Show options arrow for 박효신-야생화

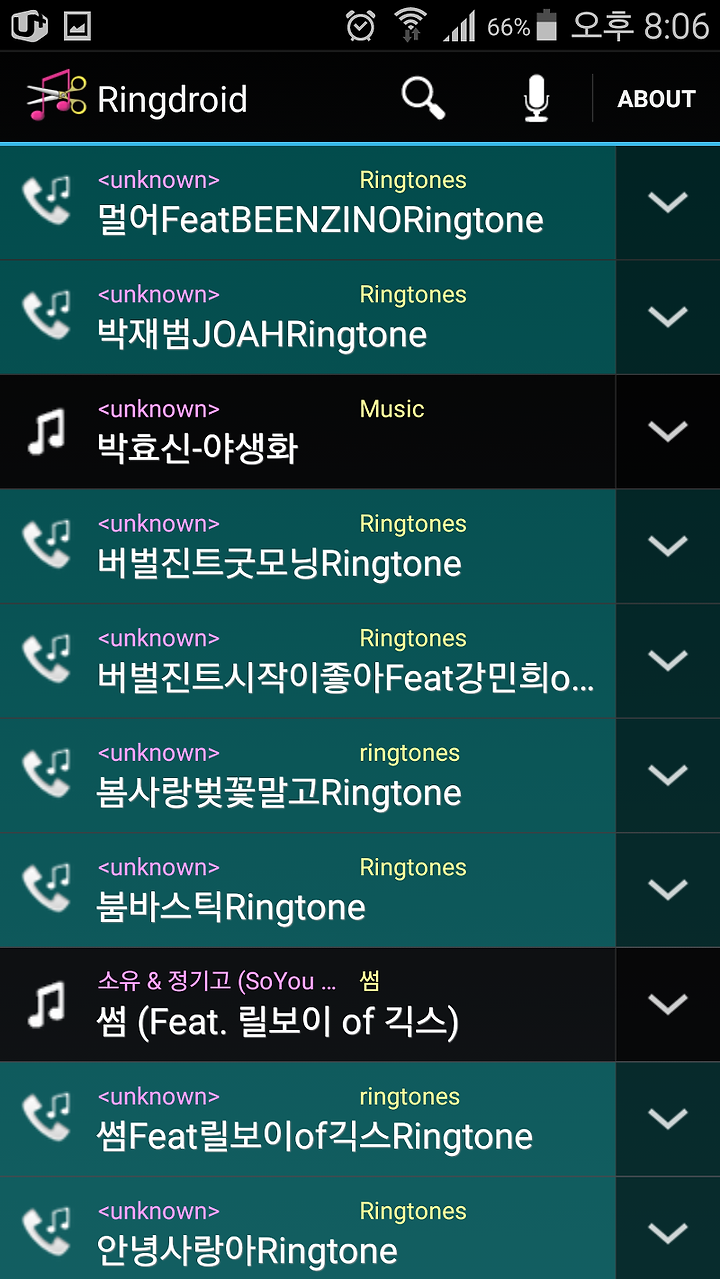click(x=668, y=432)
